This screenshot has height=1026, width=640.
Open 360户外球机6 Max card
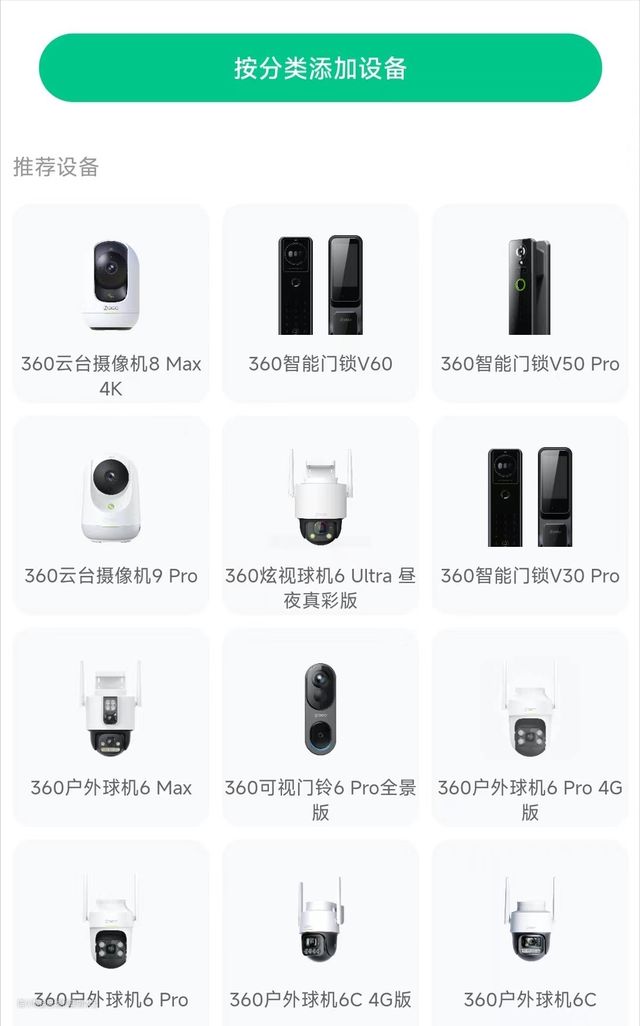[111, 727]
